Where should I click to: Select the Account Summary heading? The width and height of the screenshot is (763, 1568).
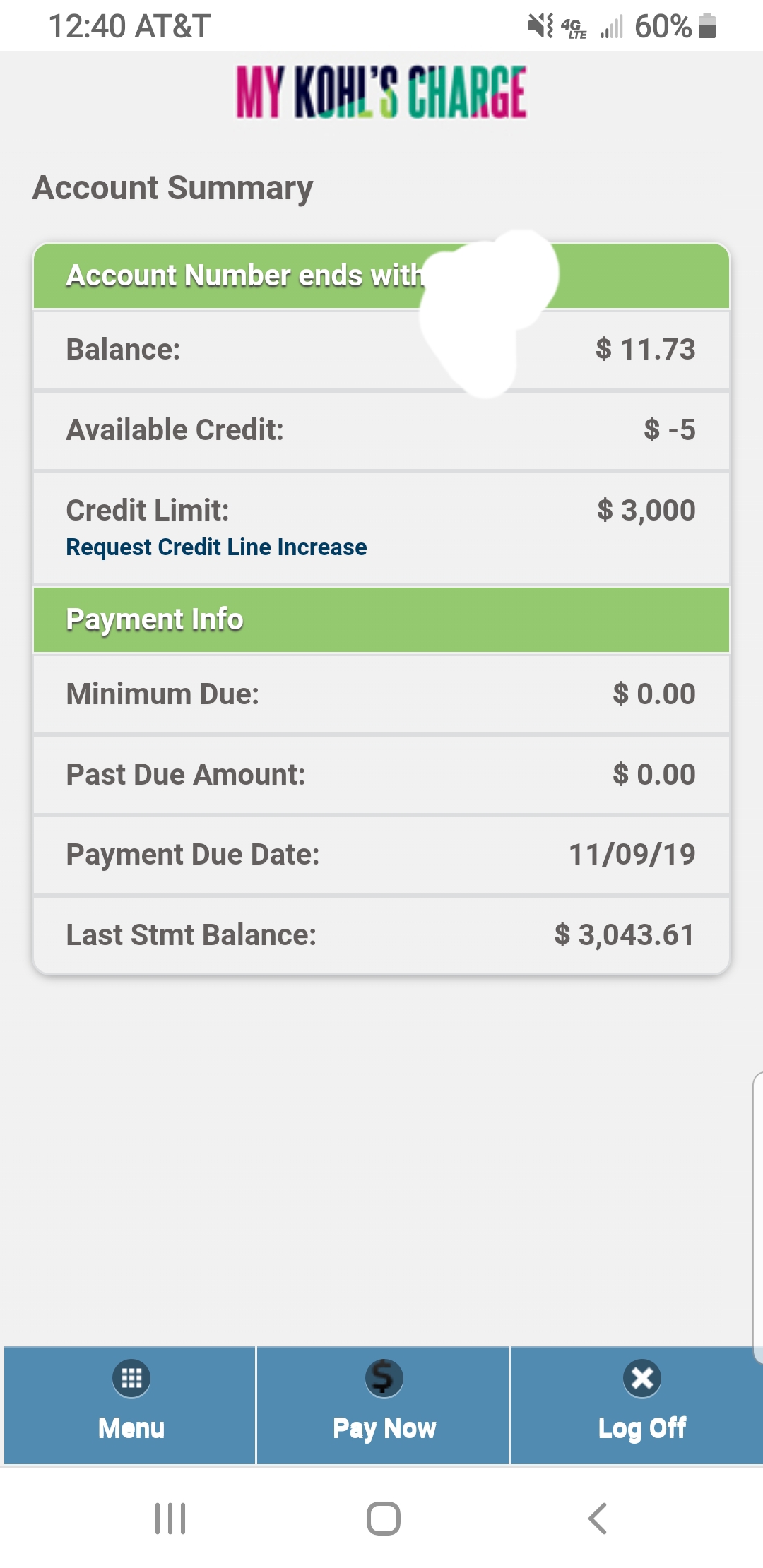[x=173, y=187]
